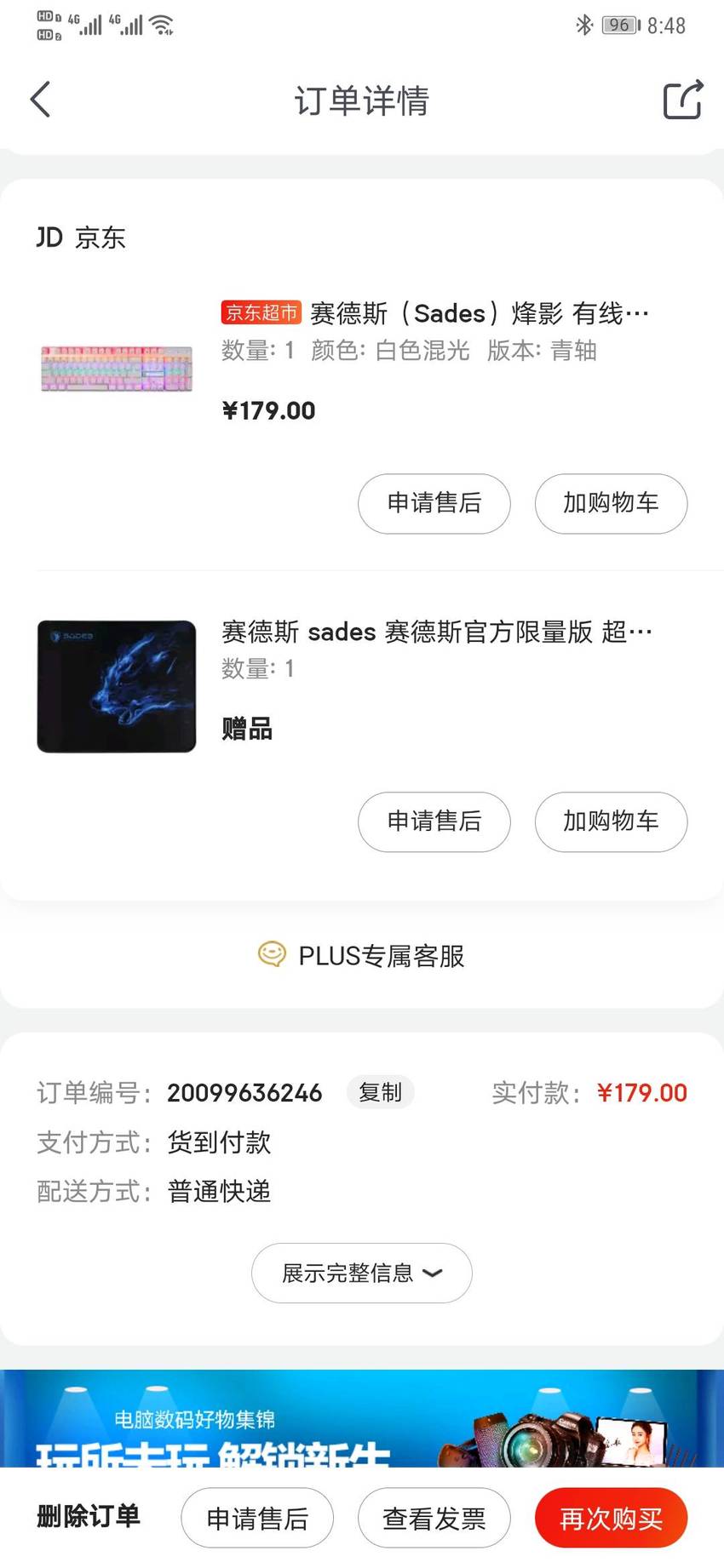Screen dimensions: 724x1568
Task: Tap 再次购买 to buy again
Action: coord(611,1518)
